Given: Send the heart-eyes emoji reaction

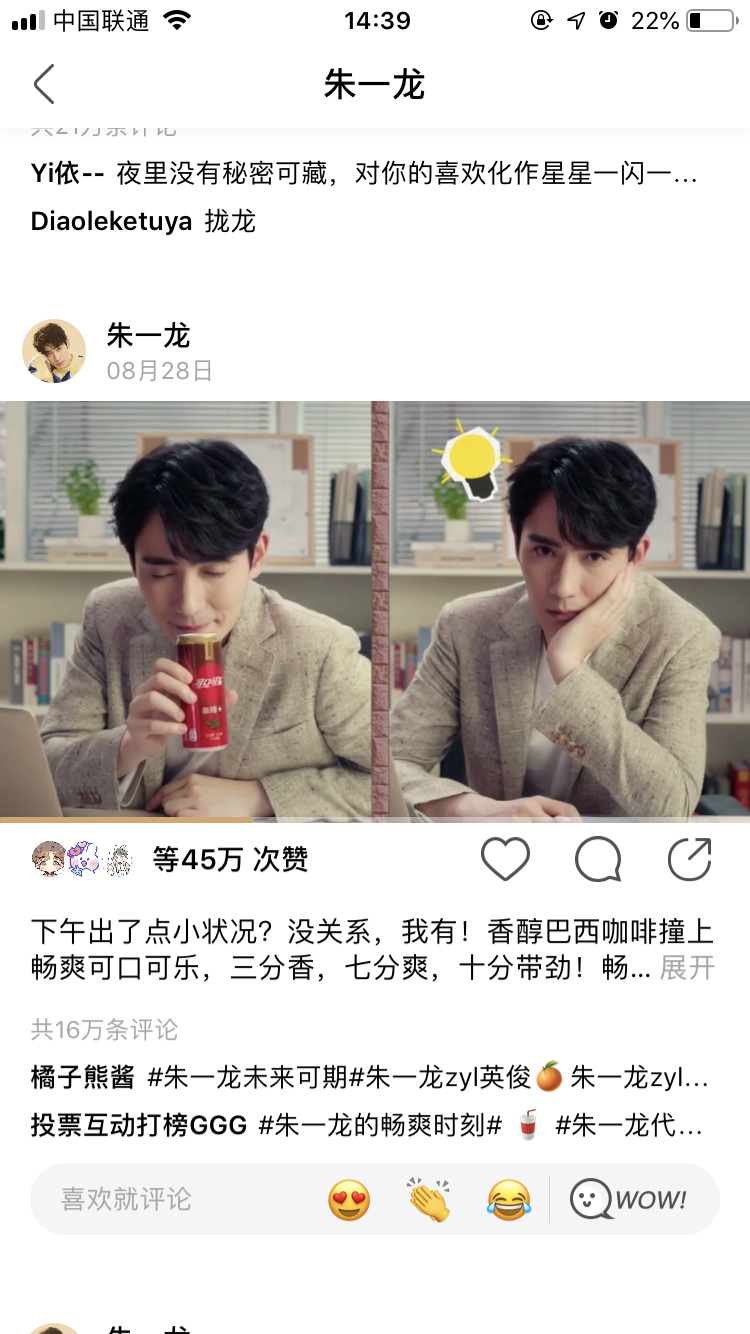Looking at the screenshot, I should (x=349, y=1199).
